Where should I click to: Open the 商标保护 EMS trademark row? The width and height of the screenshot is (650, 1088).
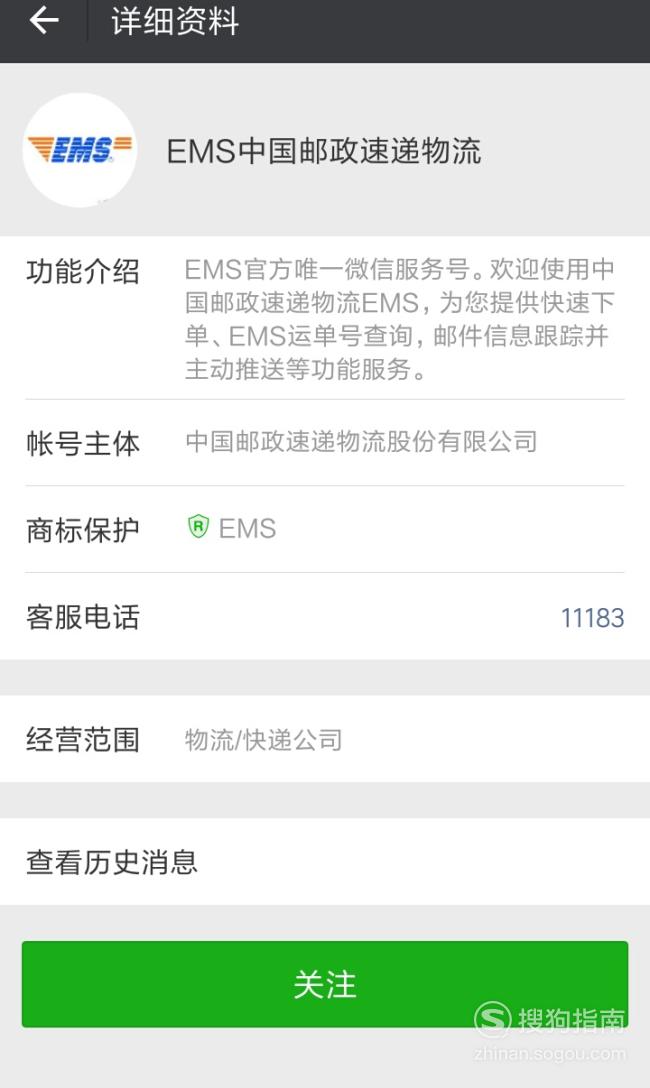[x=325, y=529]
